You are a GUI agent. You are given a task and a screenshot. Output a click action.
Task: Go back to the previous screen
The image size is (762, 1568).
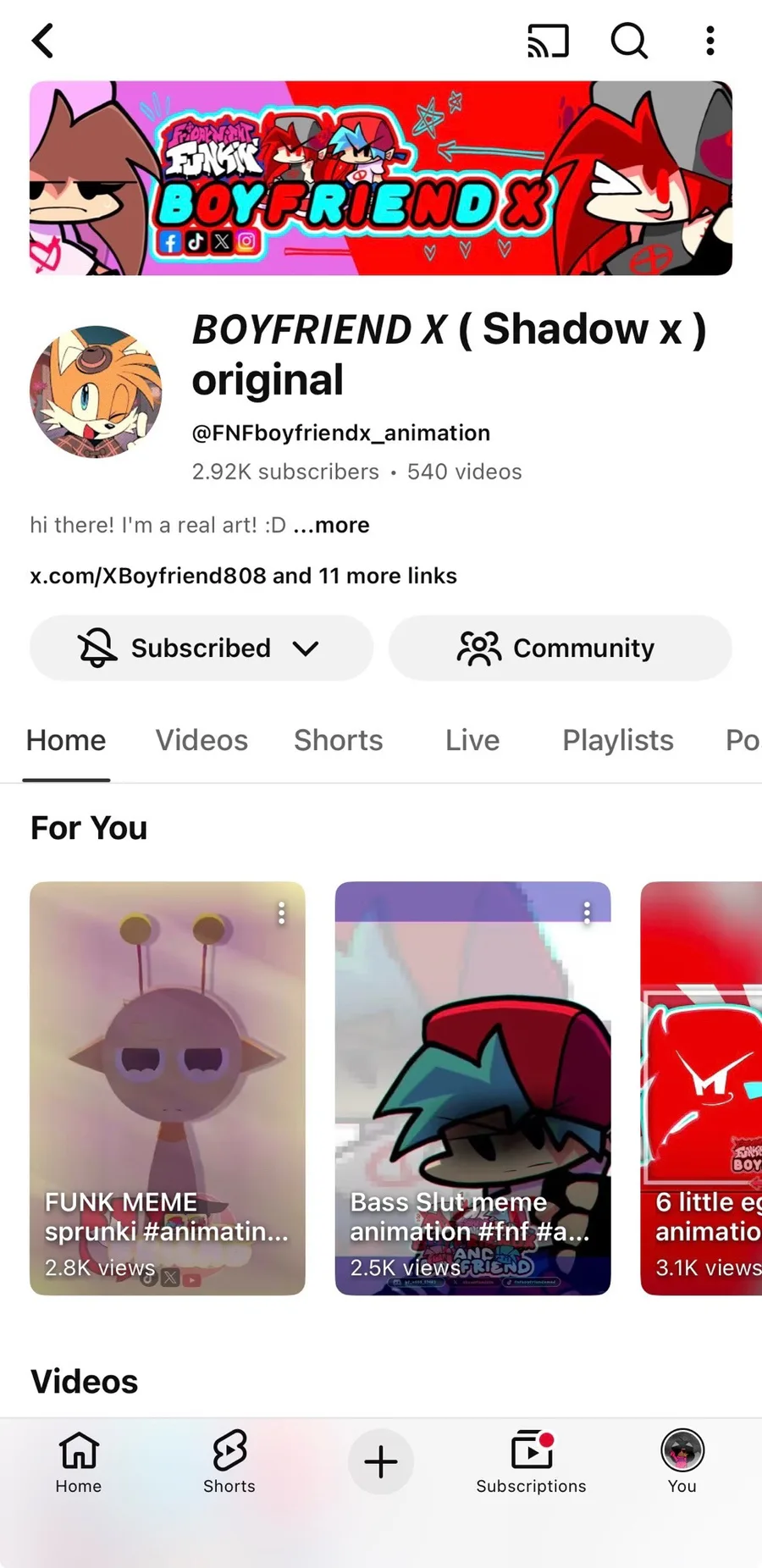(x=43, y=41)
